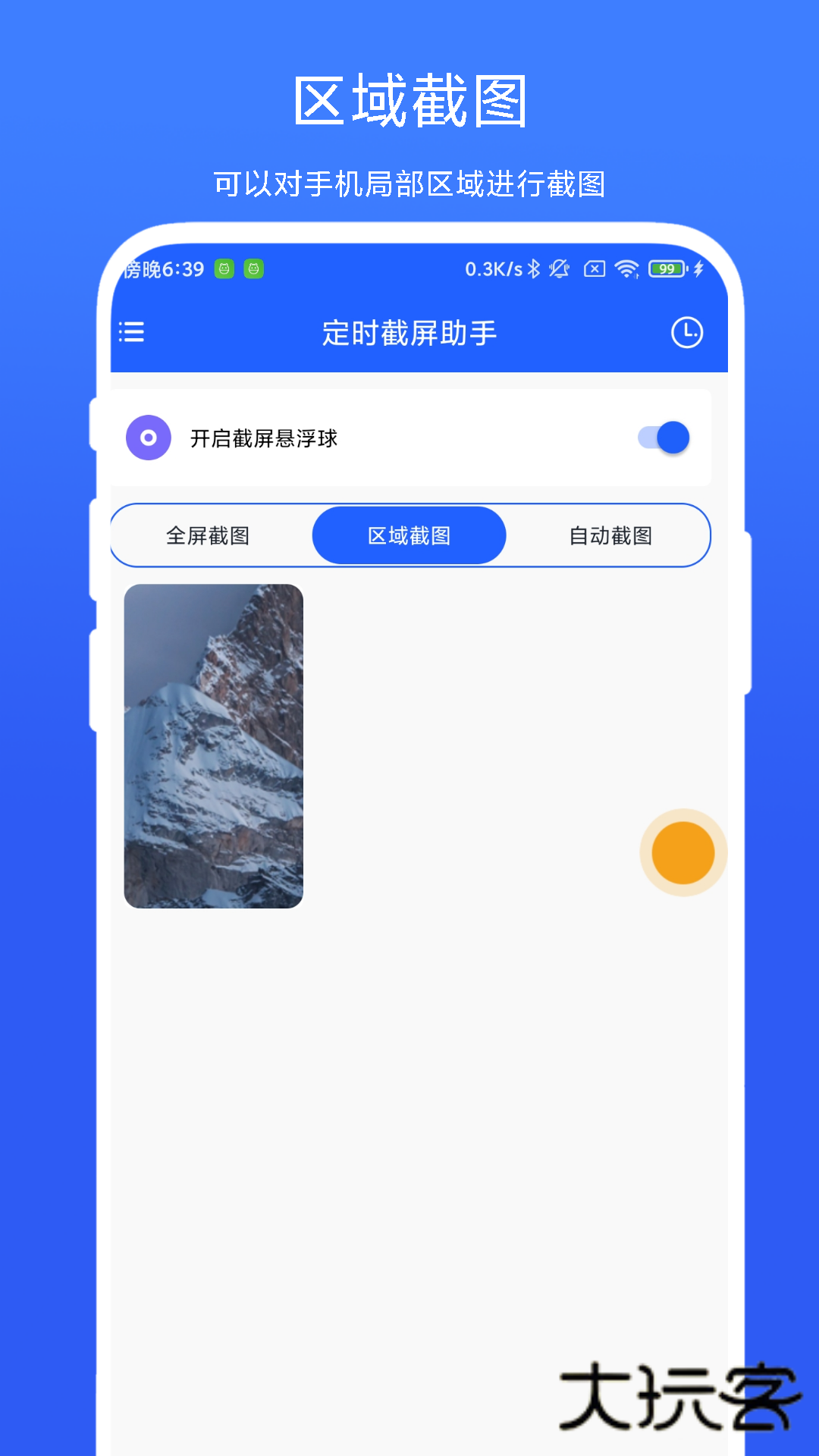Click the 定时截屏助手 title
Image resolution: width=819 pixels, height=1456 pixels.
(x=409, y=331)
